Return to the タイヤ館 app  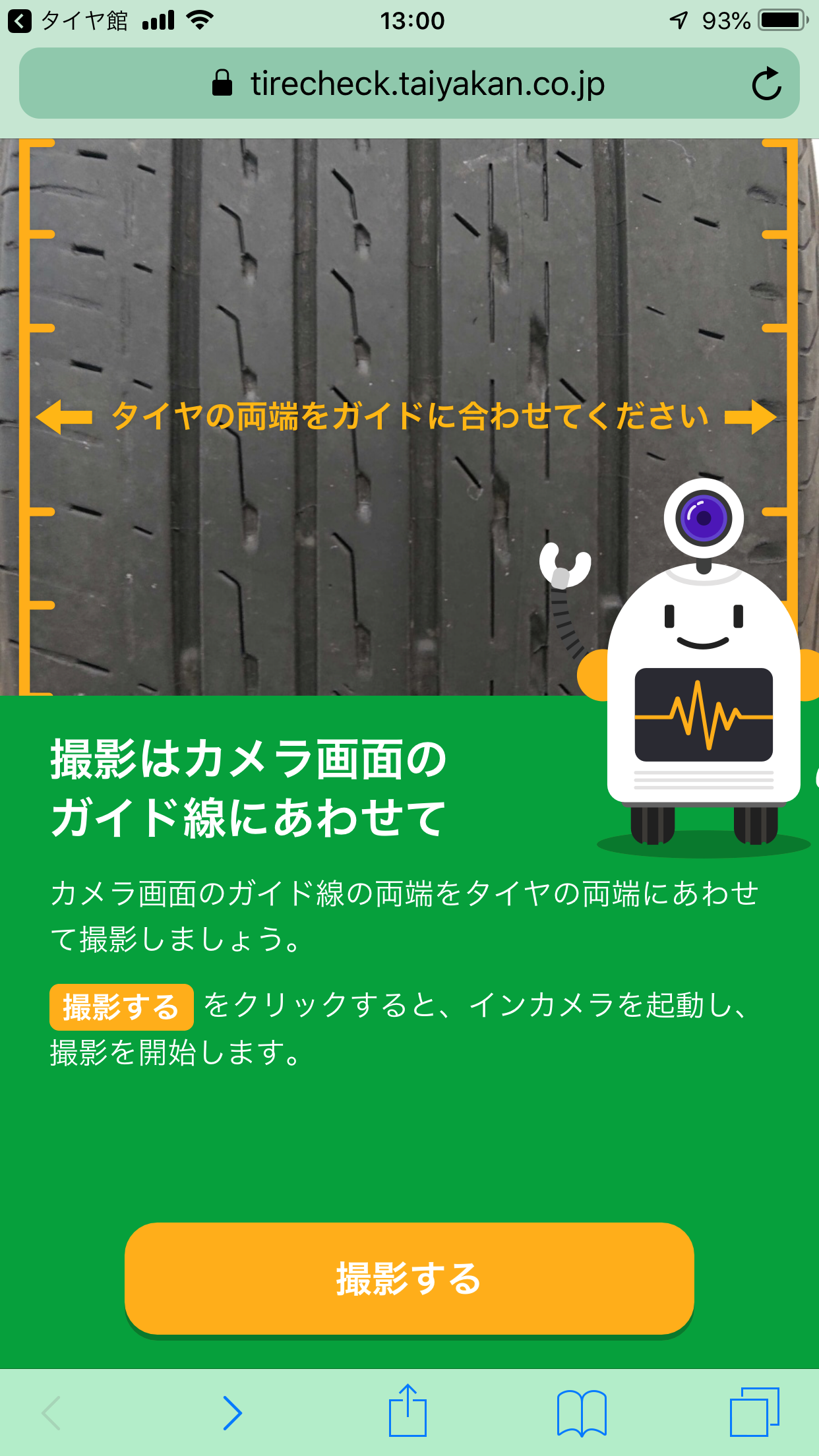pos(66,21)
